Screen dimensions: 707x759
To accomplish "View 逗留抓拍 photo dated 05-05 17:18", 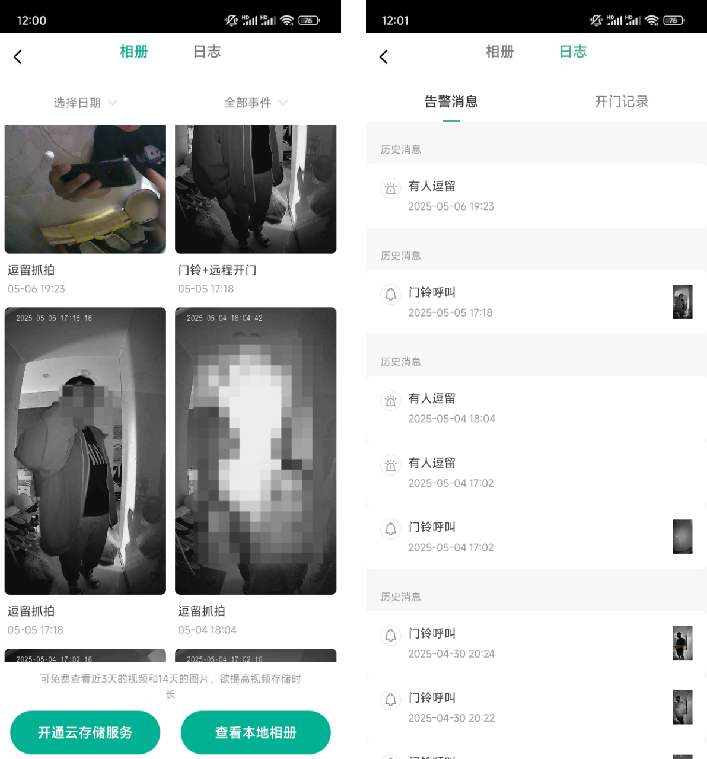I will coord(85,451).
